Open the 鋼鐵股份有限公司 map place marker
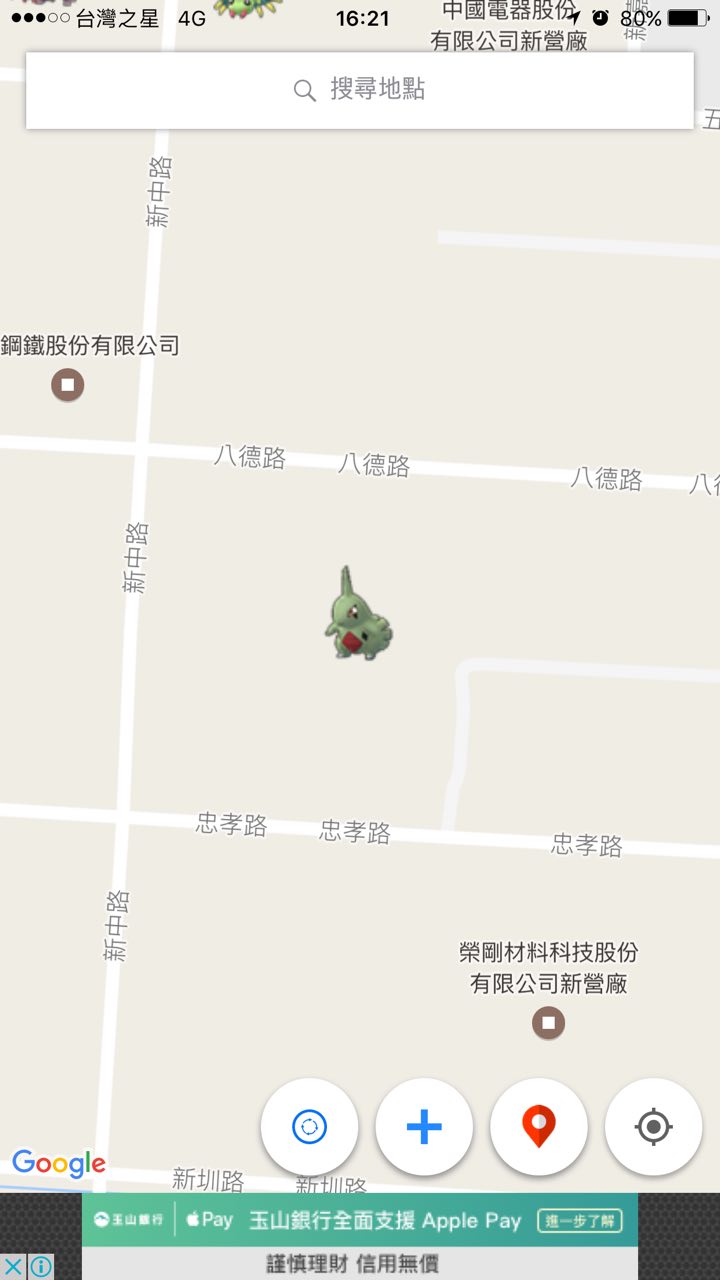Viewport: 720px width, 1280px height. pos(68,384)
